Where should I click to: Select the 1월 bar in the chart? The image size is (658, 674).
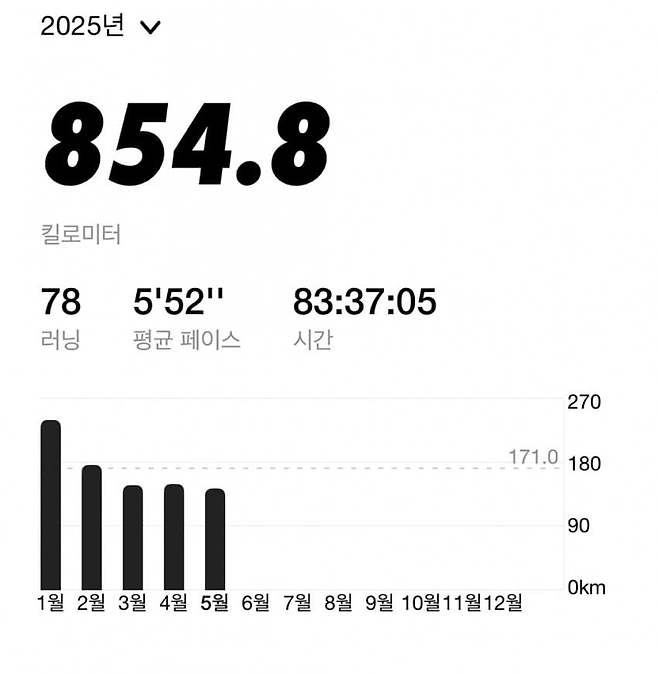[x=50, y=505]
